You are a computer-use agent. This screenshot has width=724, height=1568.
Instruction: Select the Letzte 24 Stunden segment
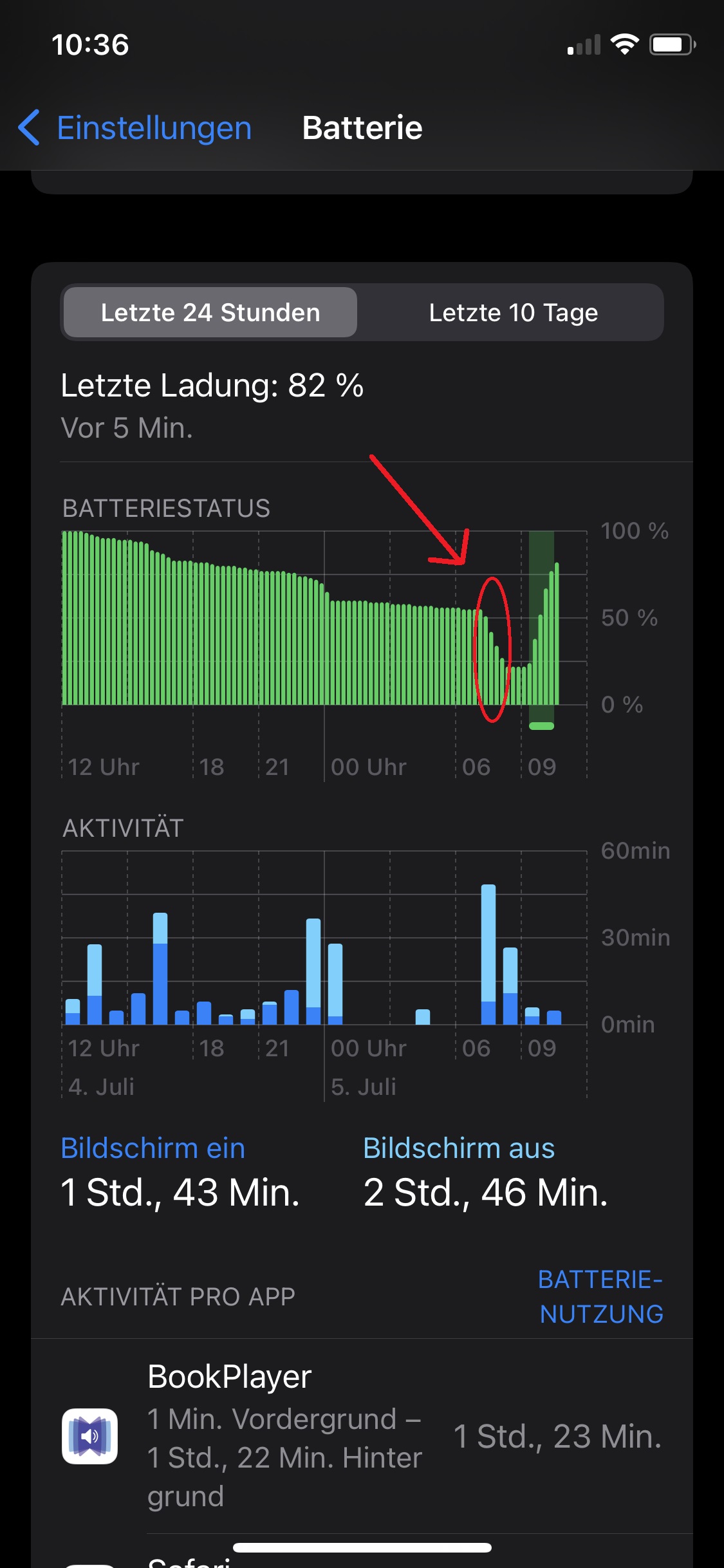[x=210, y=313]
